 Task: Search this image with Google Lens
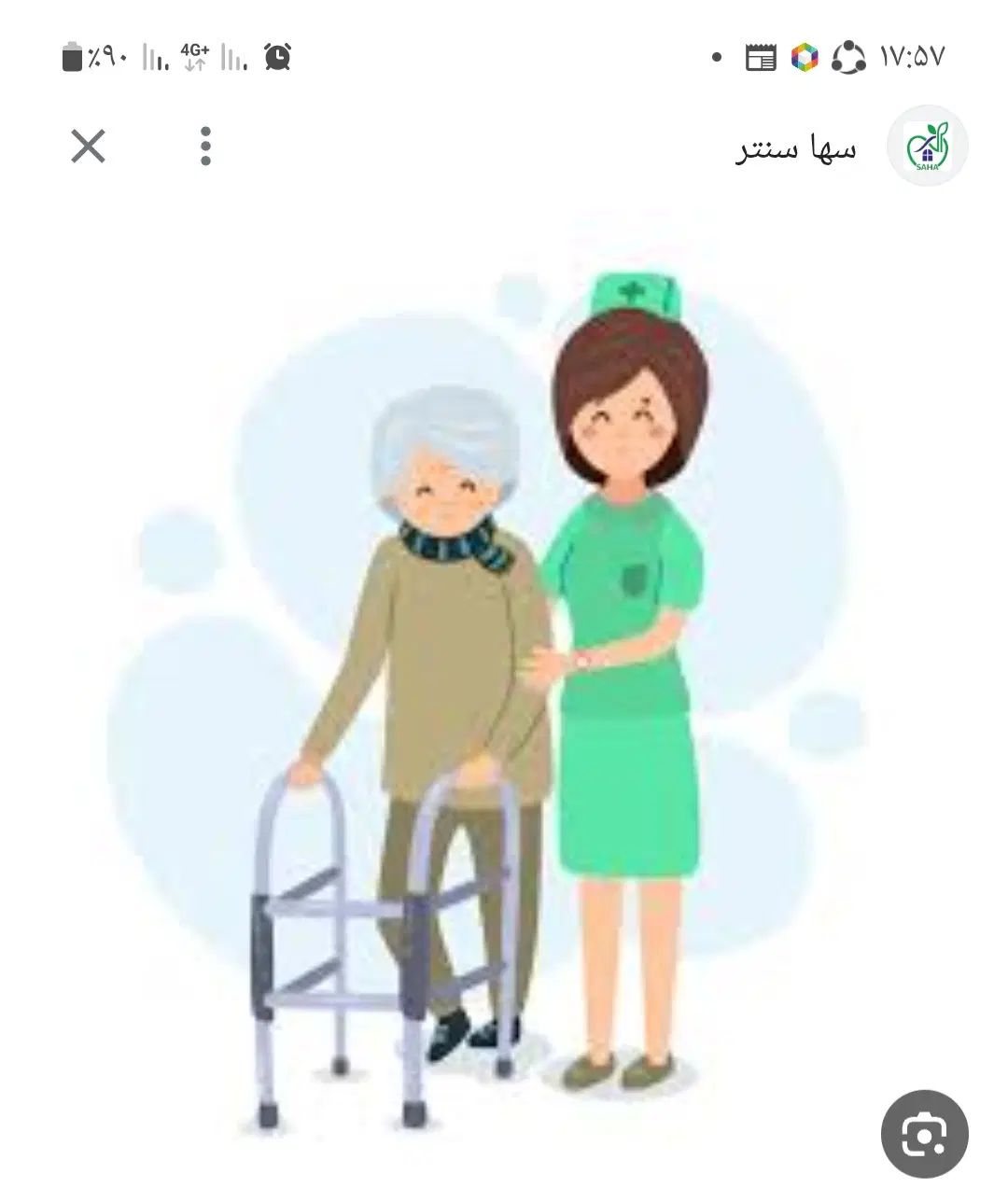924,1134
